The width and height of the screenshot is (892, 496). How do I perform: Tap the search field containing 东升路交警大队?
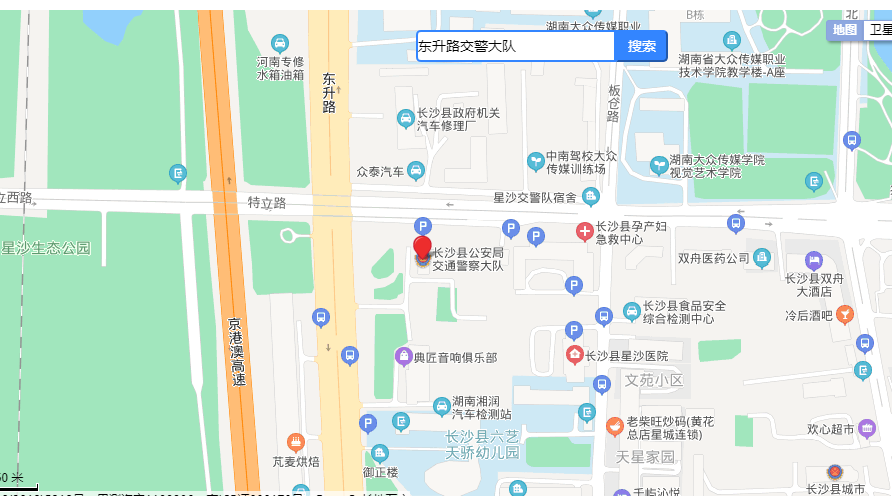coord(515,46)
